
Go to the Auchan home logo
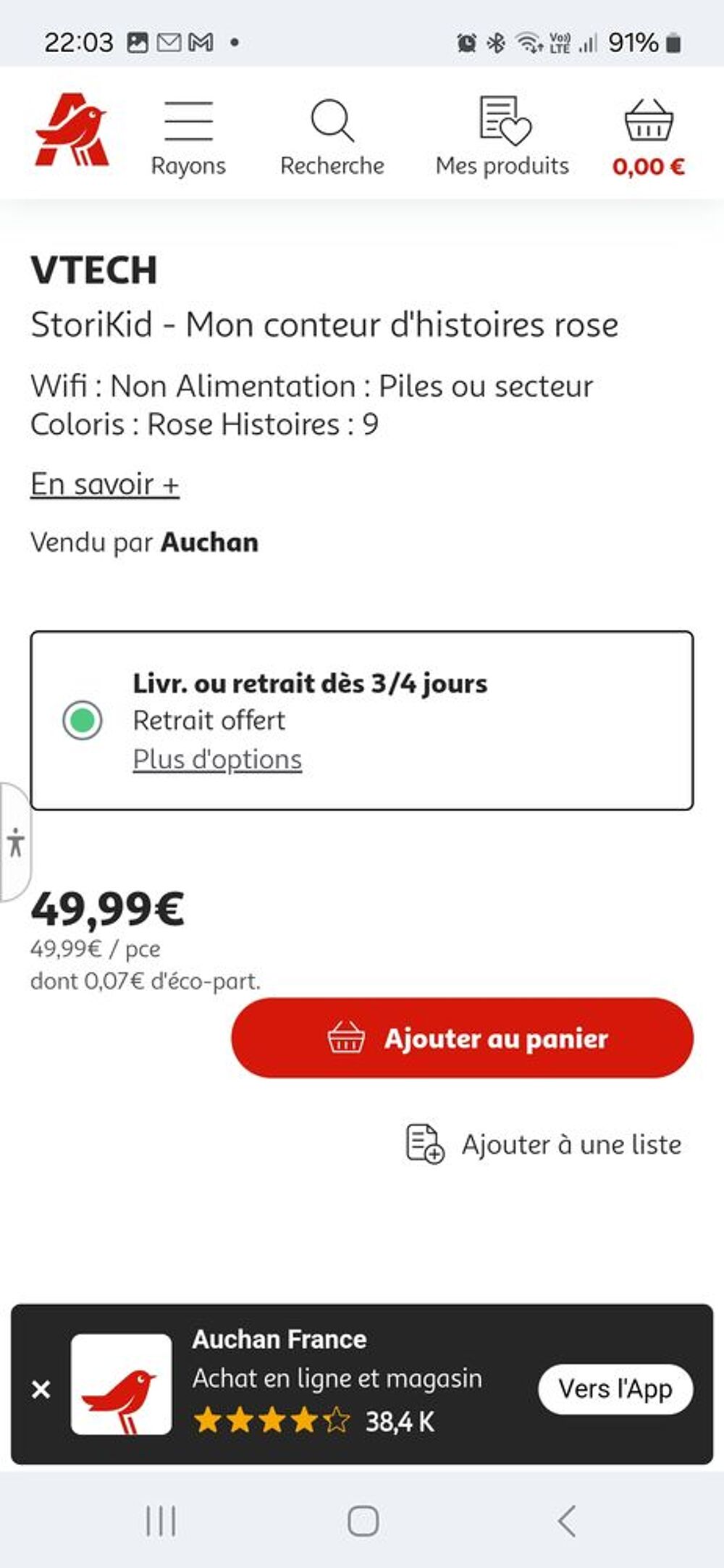[72, 130]
